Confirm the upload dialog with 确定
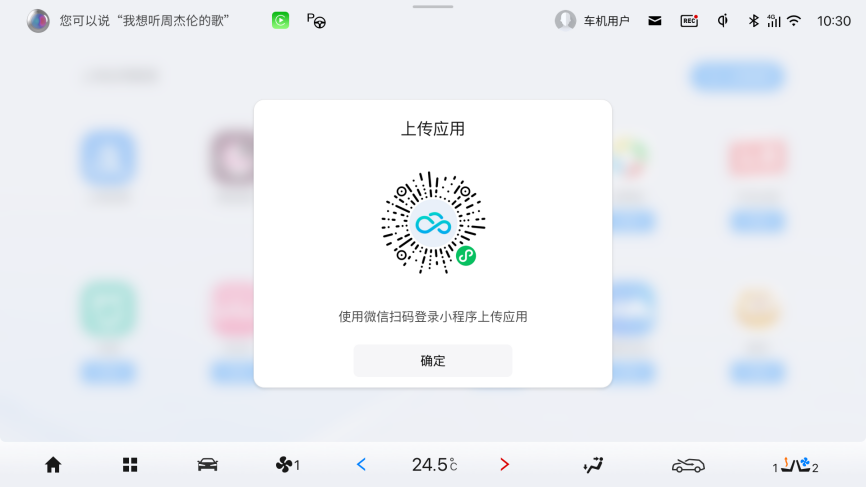866x487 pixels. [x=432, y=361]
